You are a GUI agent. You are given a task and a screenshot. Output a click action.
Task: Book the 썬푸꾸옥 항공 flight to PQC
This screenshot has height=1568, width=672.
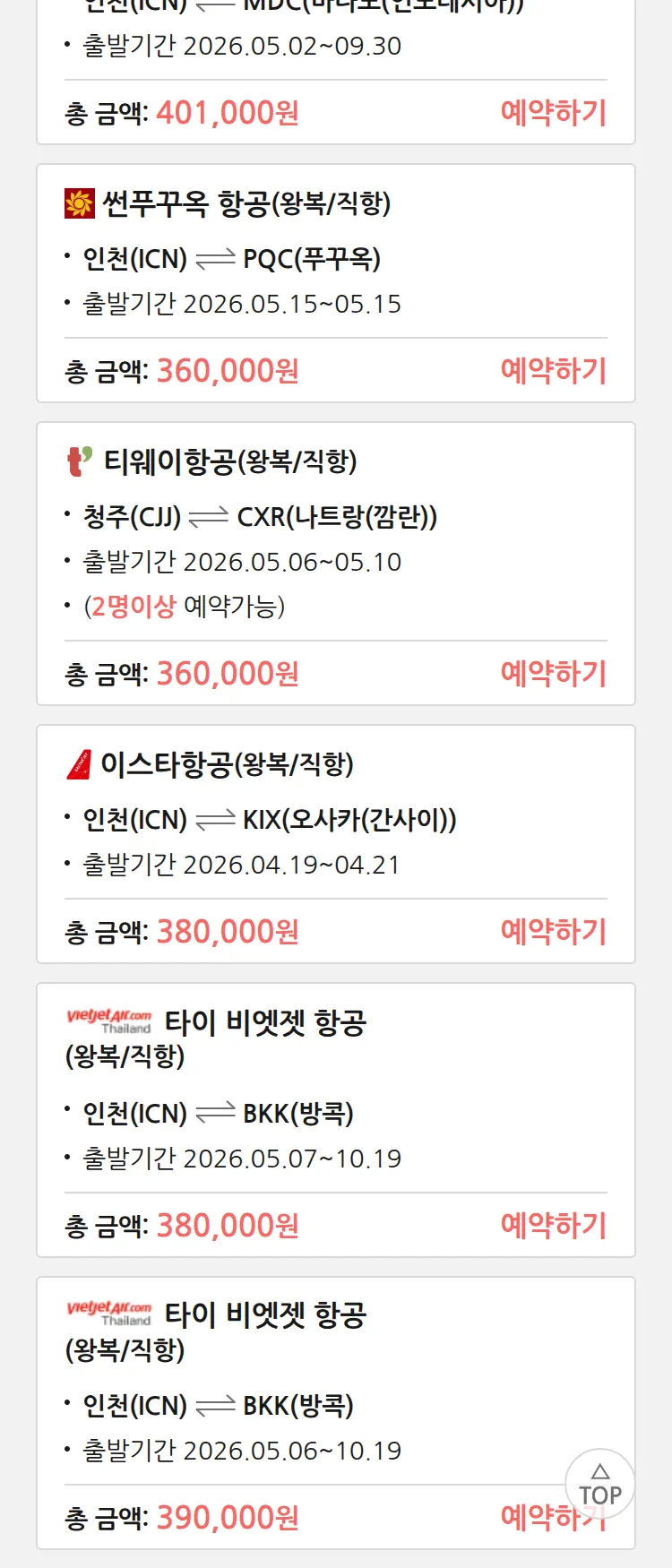[x=553, y=371]
